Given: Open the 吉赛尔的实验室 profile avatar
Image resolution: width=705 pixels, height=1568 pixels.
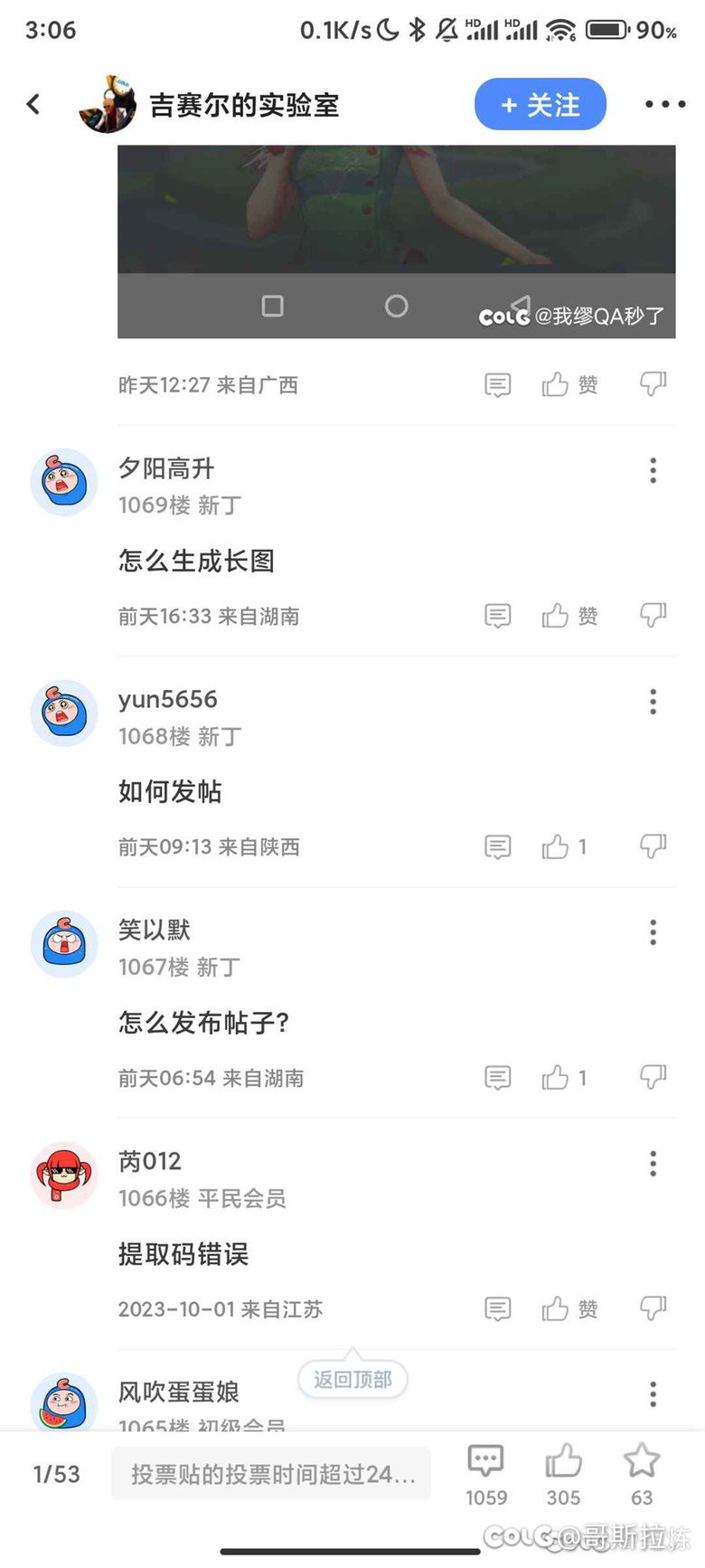Looking at the screenshot, I should (107, 104).
